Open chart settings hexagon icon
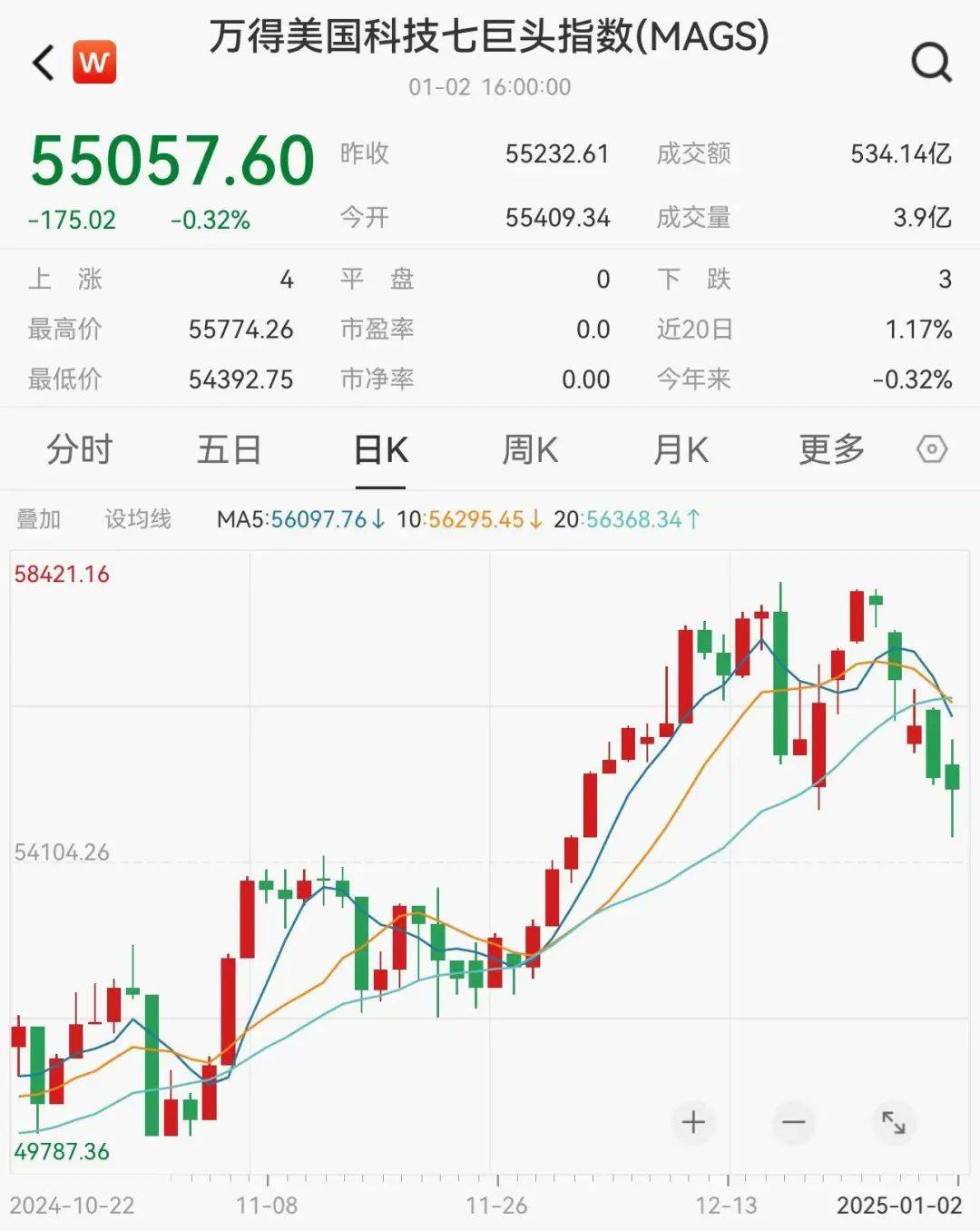980x1231 pixels. click(932, 449)
